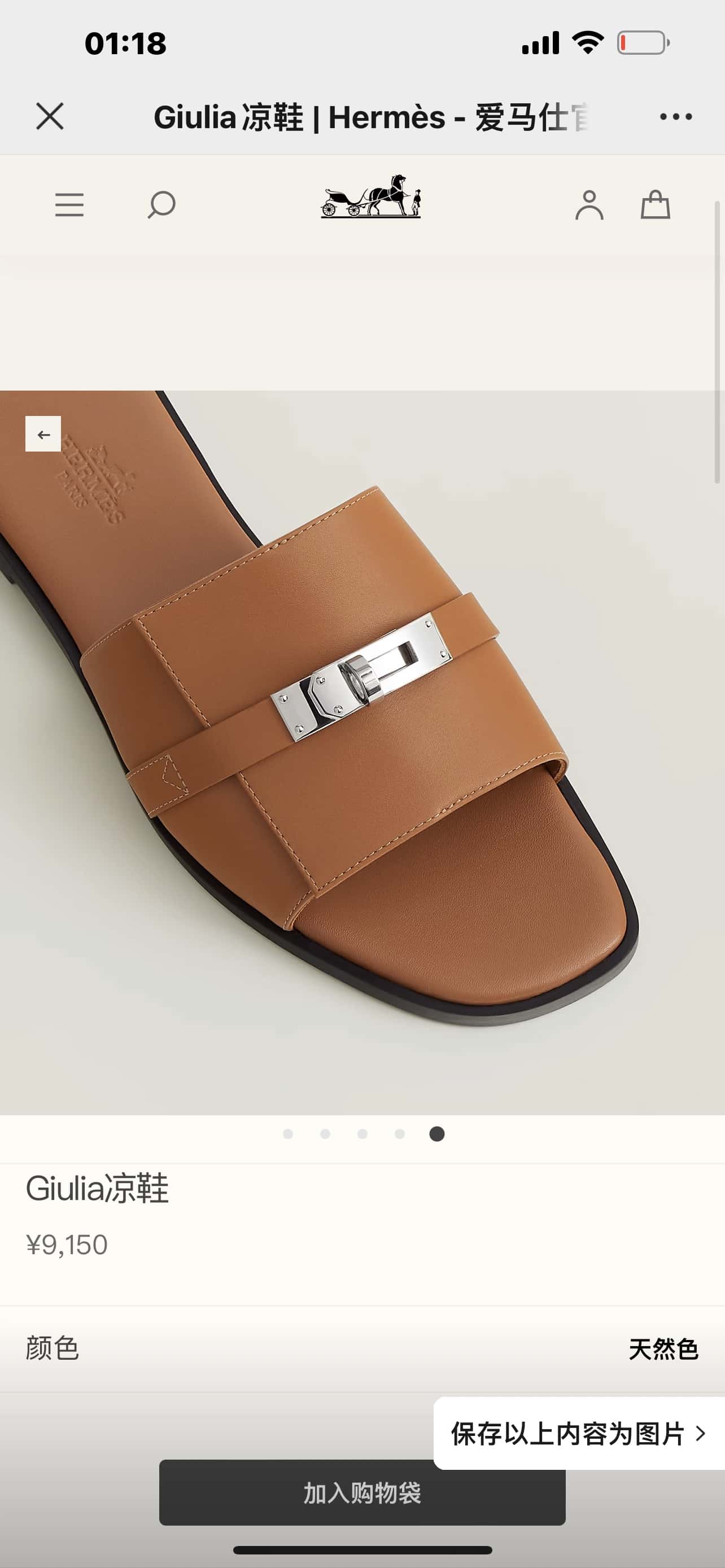
Task: Open the hamburger navigation menu
Action: click(69, 204)
